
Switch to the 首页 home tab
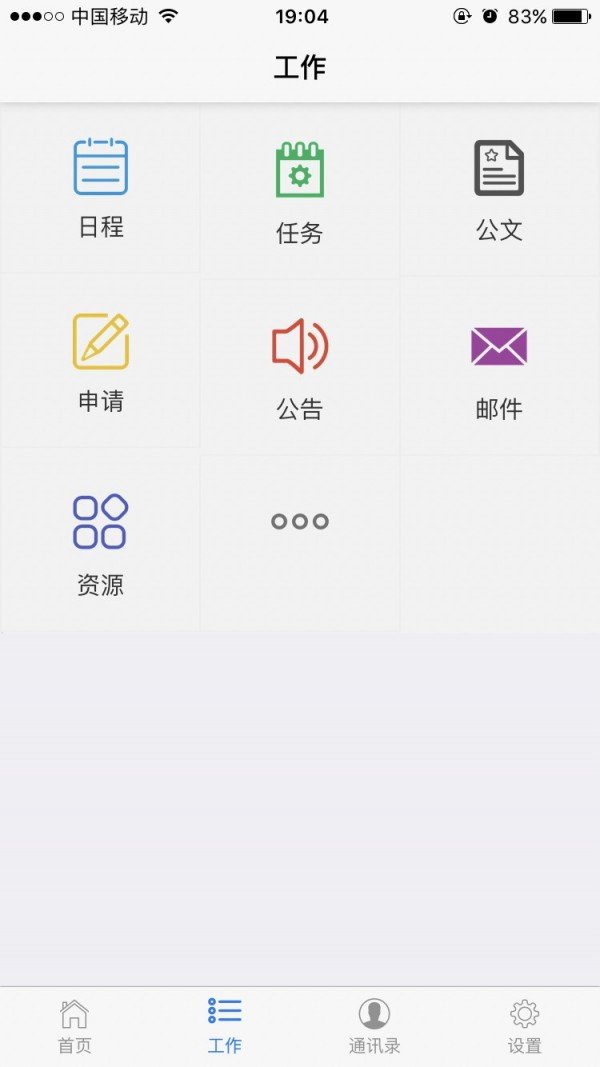75,1027
